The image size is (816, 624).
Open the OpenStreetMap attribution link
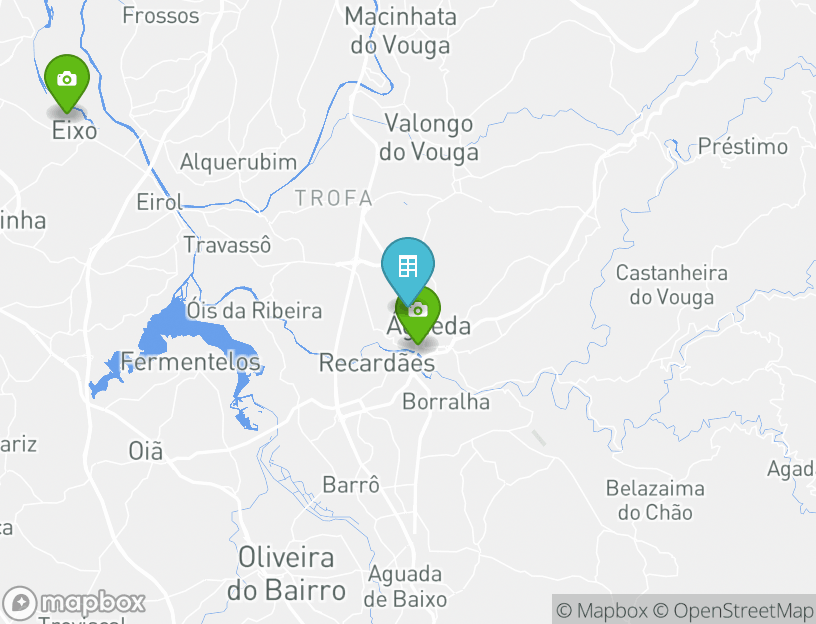(743, 610)
